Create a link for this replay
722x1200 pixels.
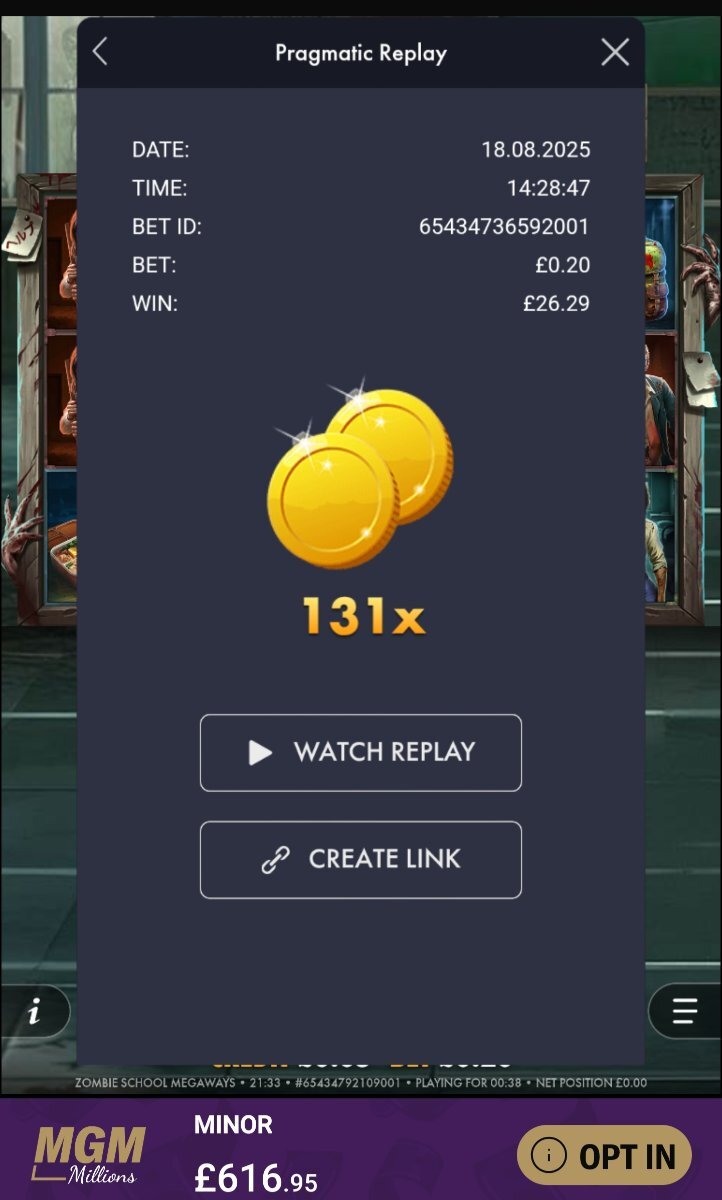(x=361, y=860)
